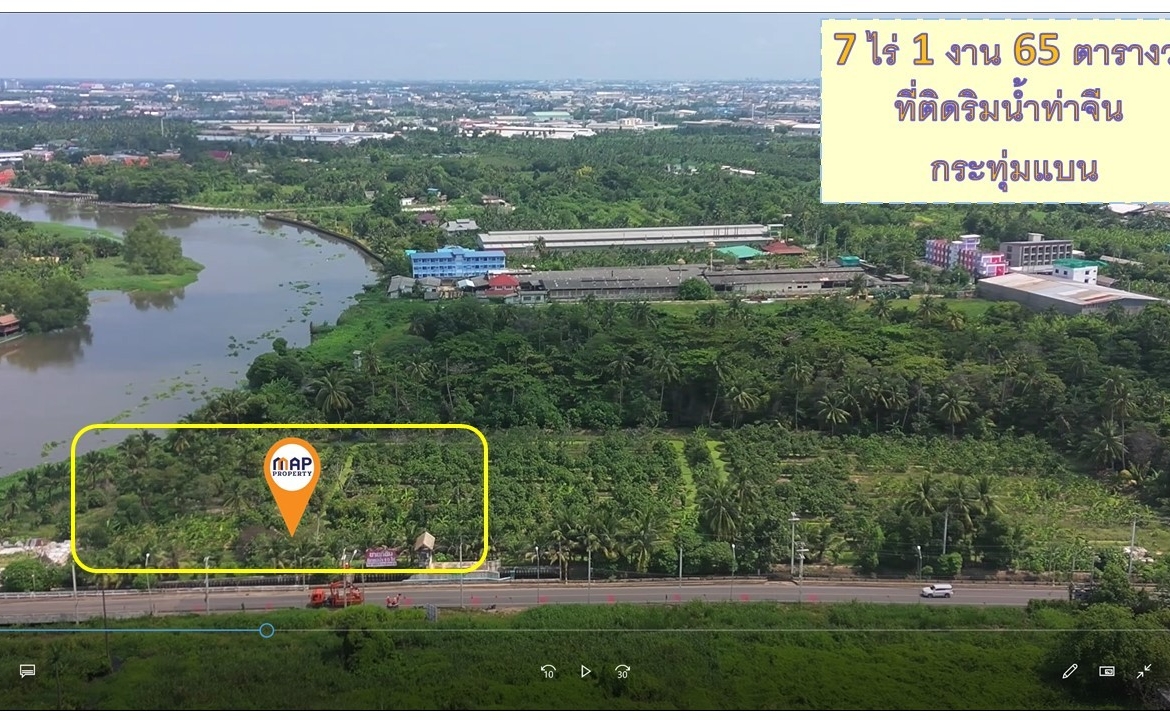The width and height of the screenshot is (1170, 720).
Task: Exit full screen mode
Action: 1144,671
